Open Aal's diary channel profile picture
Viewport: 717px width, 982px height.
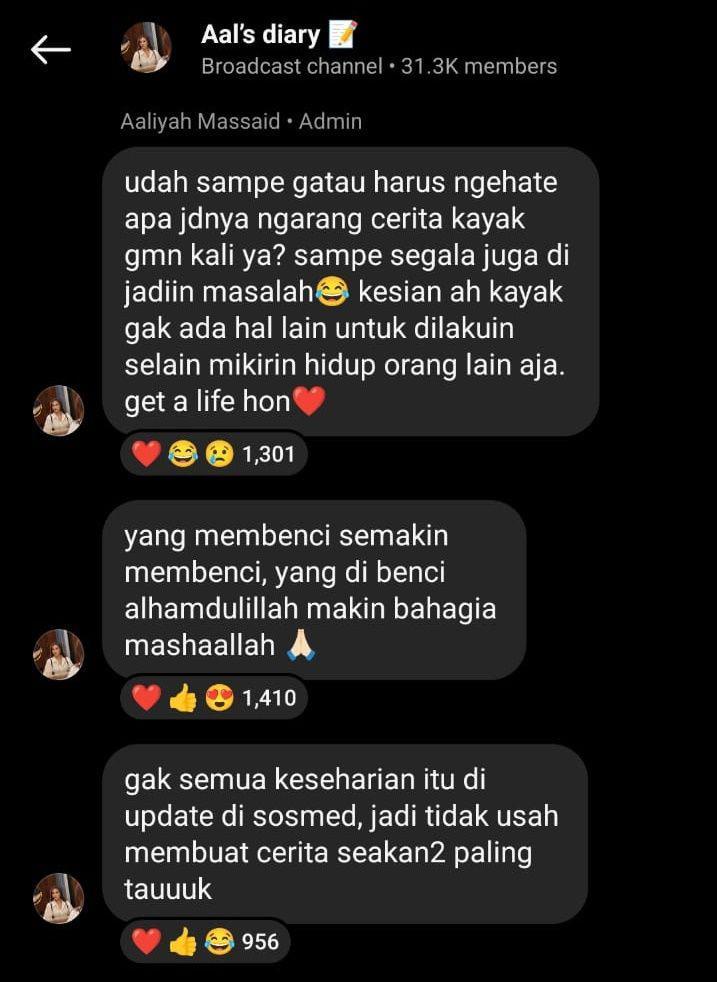146,48
